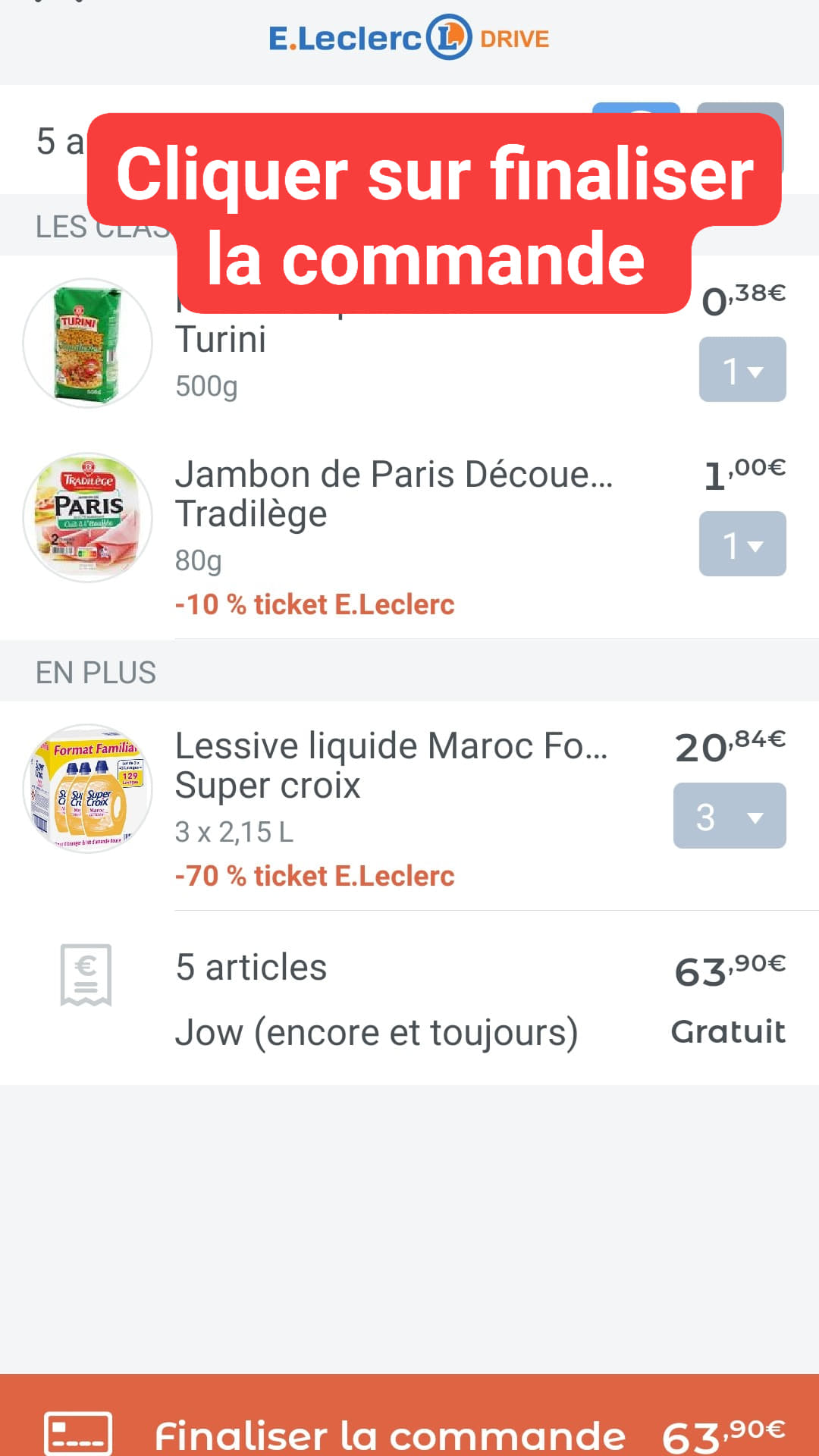Open quantity dropdown for Turini pasta

(x=742, y=369)
